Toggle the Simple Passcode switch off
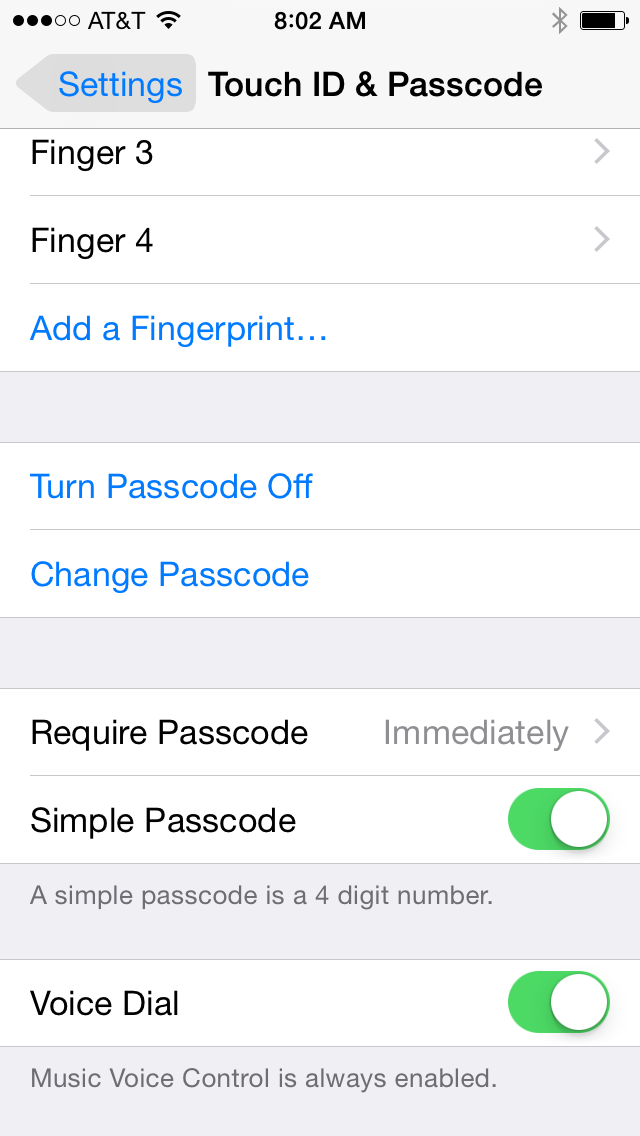Screen dimensions: 640x1136 point(558,820)
